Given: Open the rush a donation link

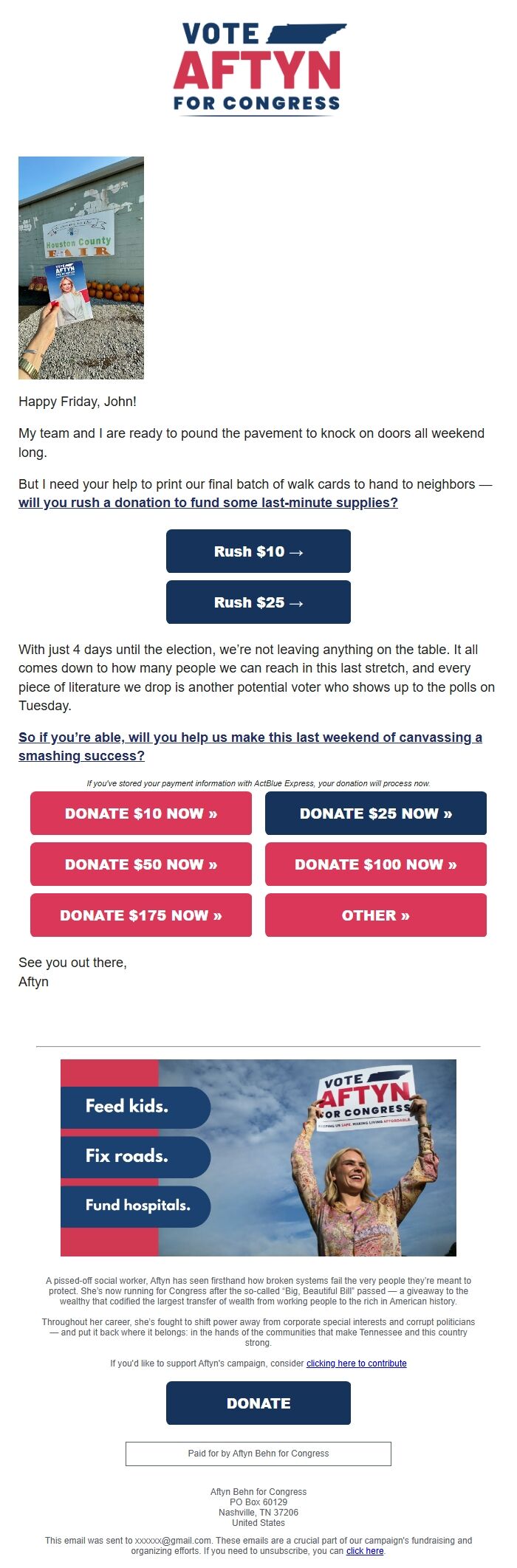Looking at the screenshot, I should tap(208, 503).
